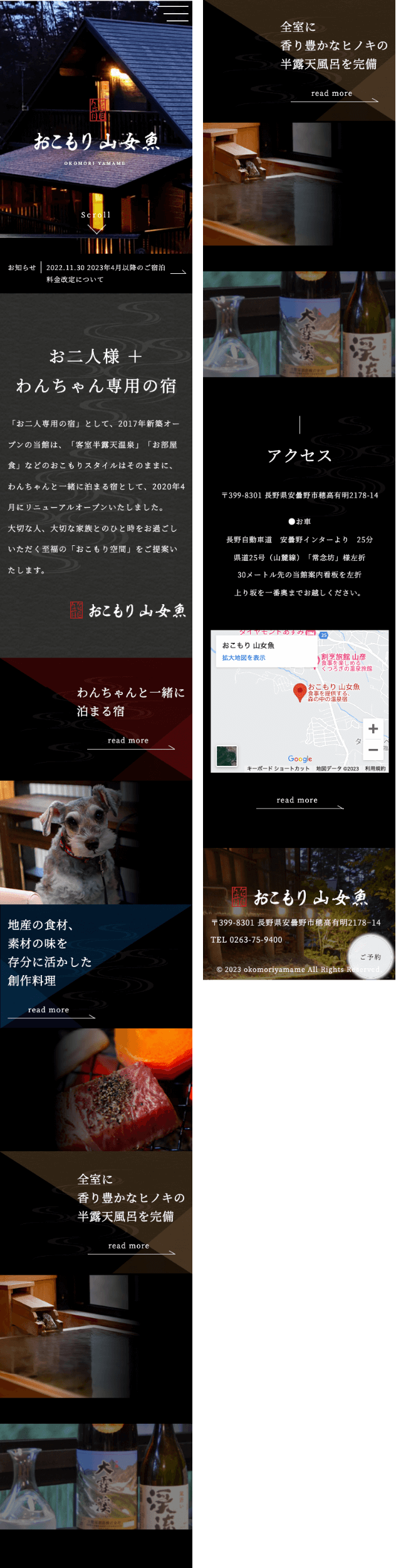Open read more below the access map

[298, 801]
